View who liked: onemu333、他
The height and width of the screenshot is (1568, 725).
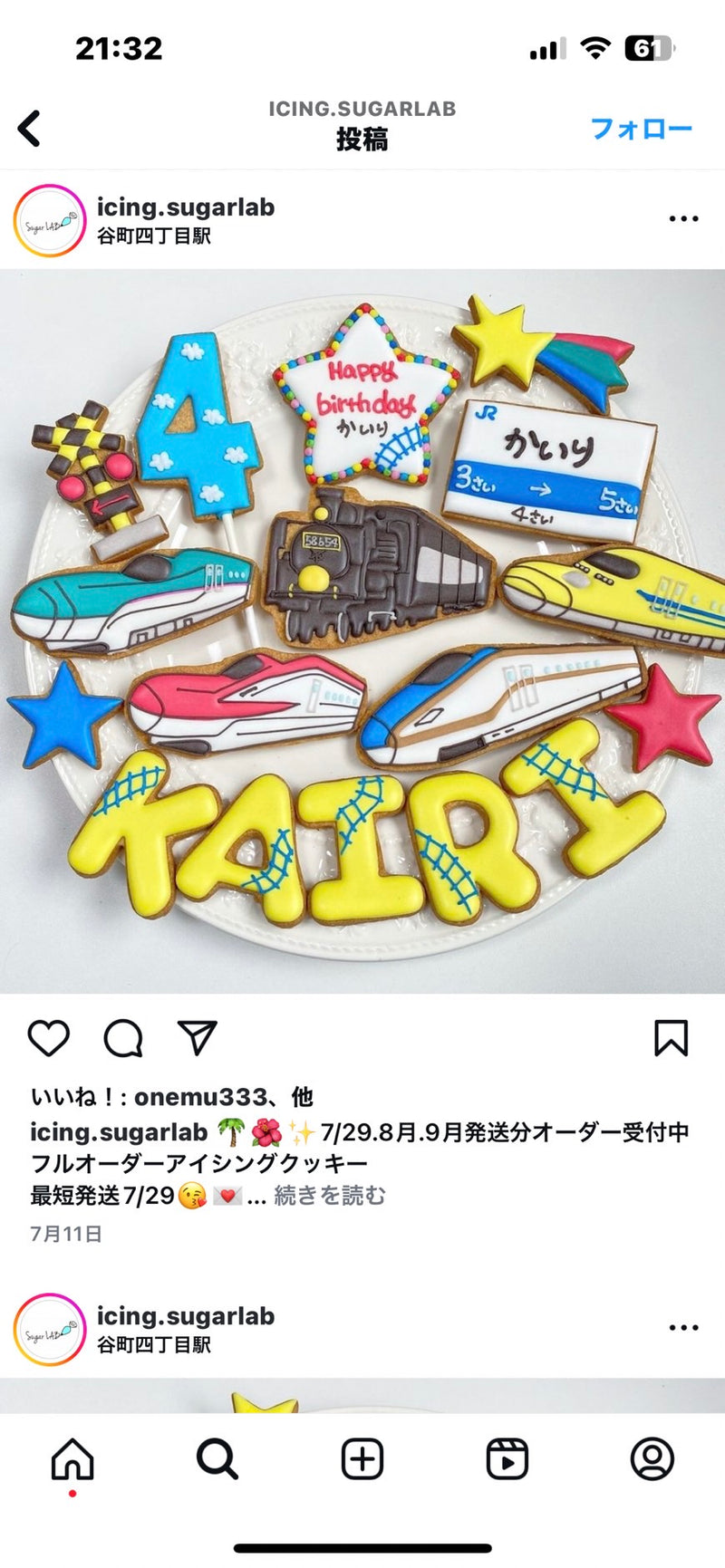(172, 1097)
